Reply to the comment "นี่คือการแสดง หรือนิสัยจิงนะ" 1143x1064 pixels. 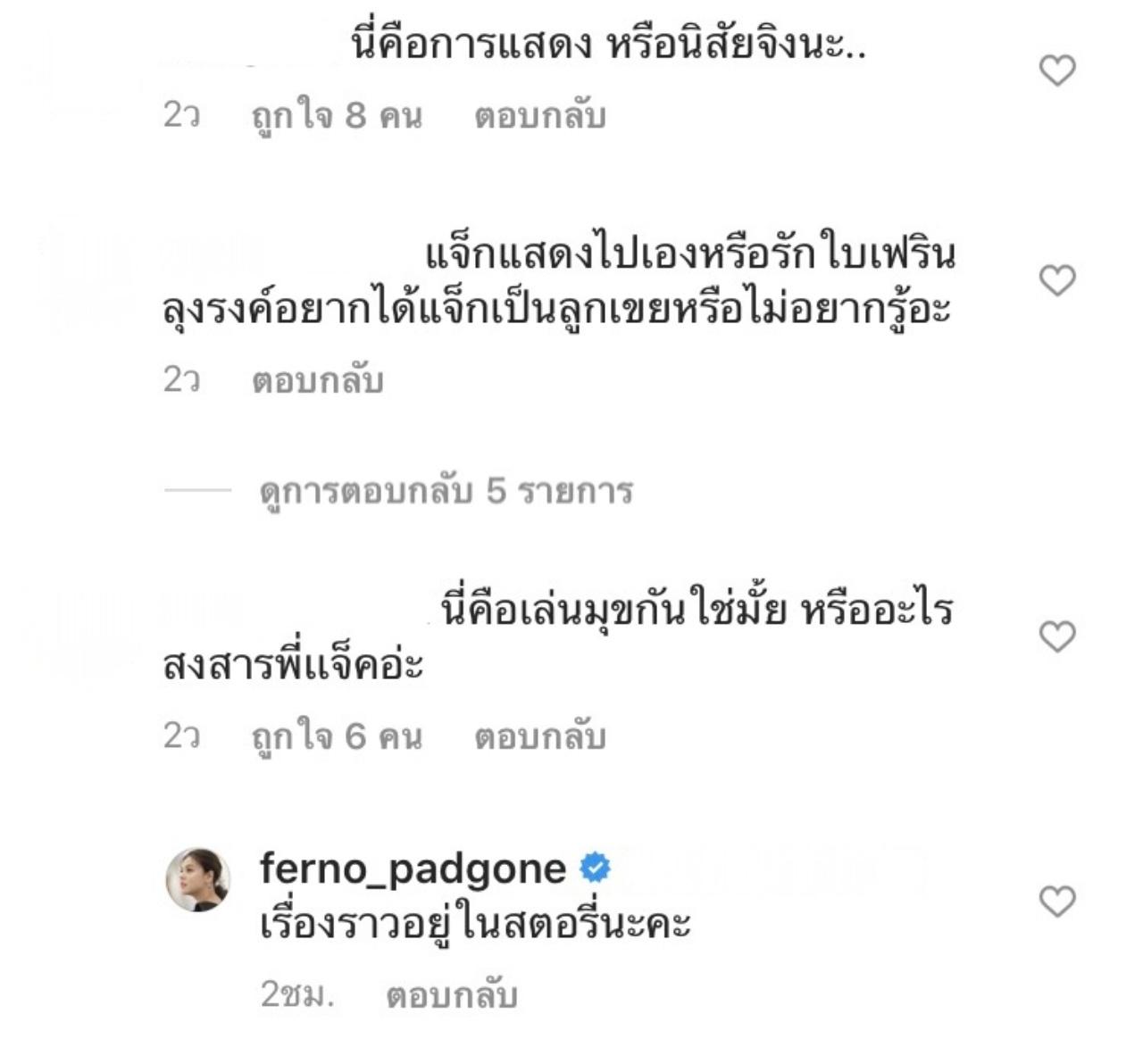point(539,116)
